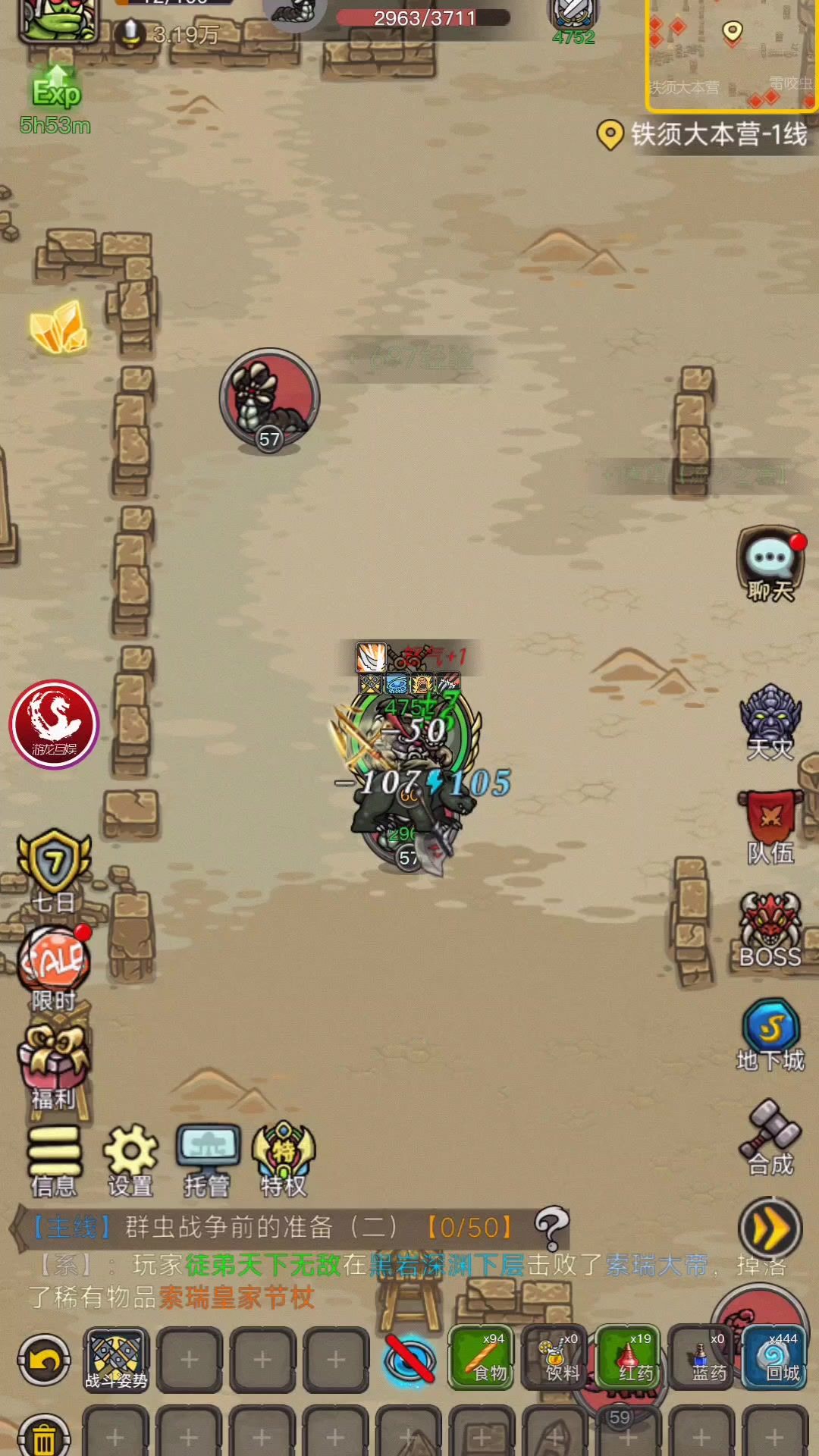Activate the 战斗姿势 skill slot
Viewport: 819px width, 1456px height.
tap(116, 1359)
